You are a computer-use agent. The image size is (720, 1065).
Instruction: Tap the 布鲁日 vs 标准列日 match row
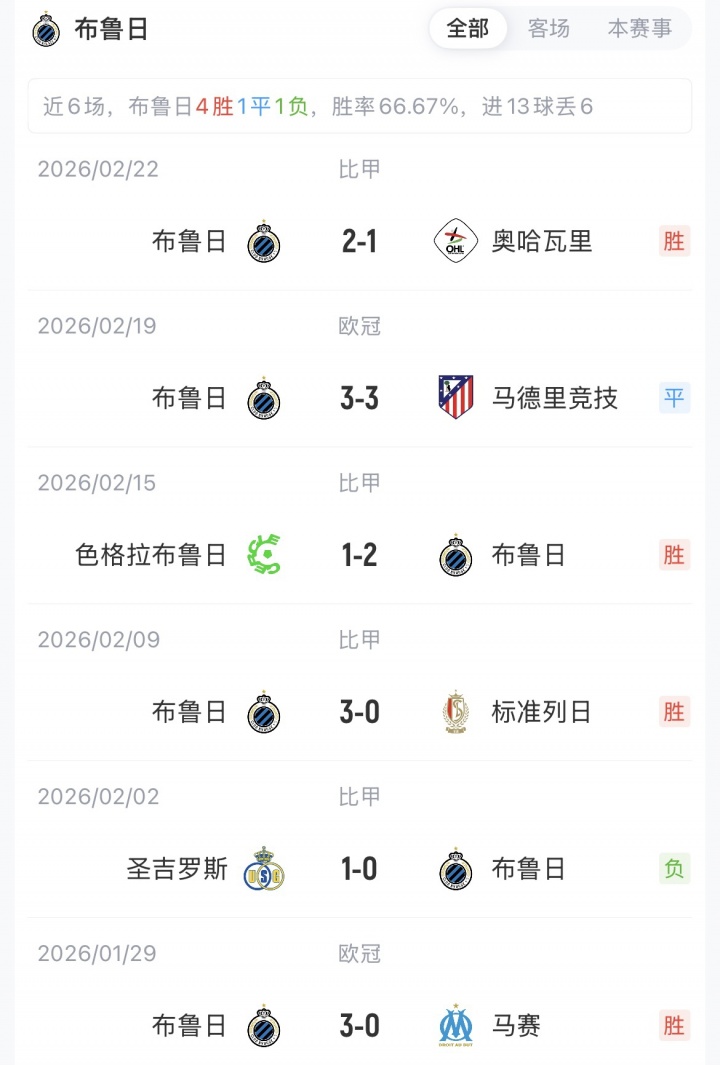[x=360, y=712]
